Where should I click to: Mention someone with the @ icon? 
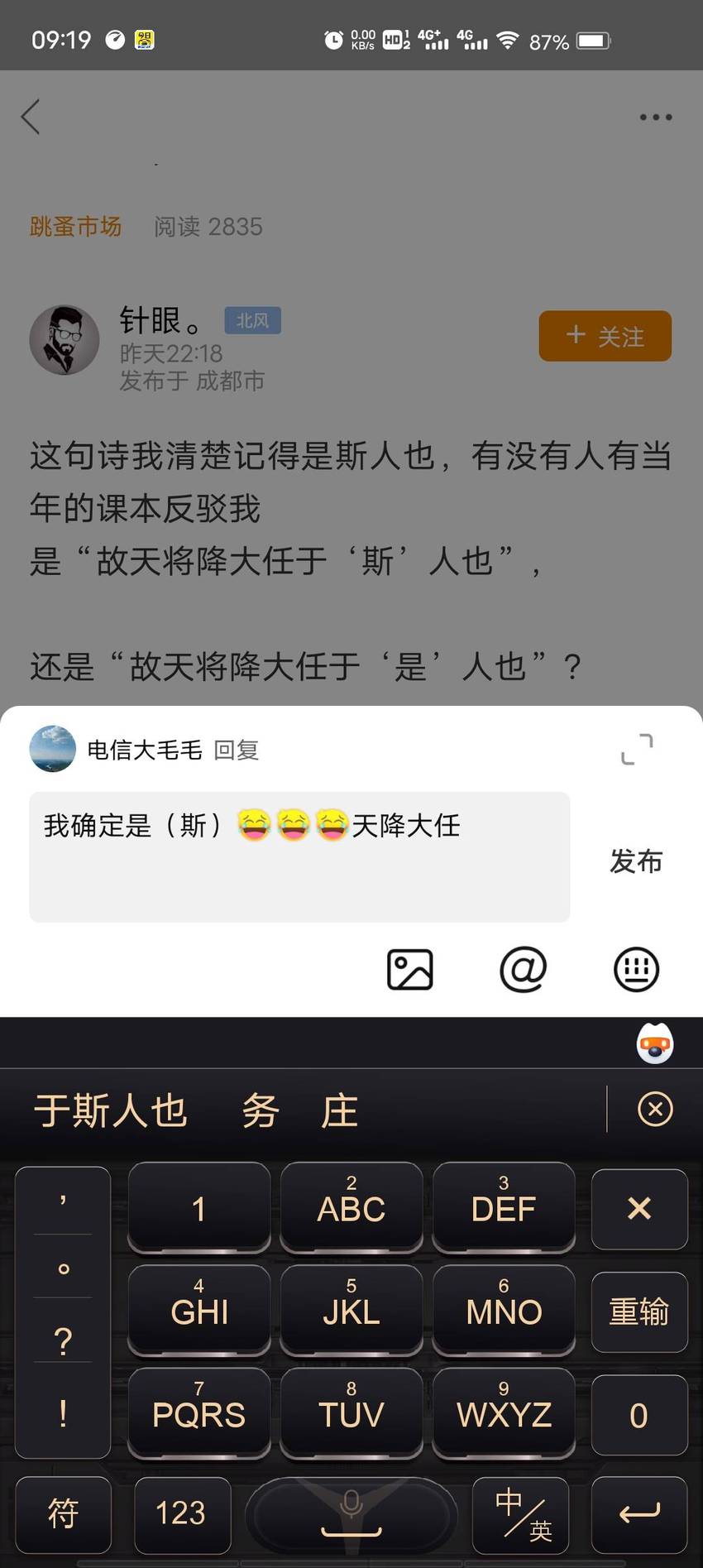(524, 969)
